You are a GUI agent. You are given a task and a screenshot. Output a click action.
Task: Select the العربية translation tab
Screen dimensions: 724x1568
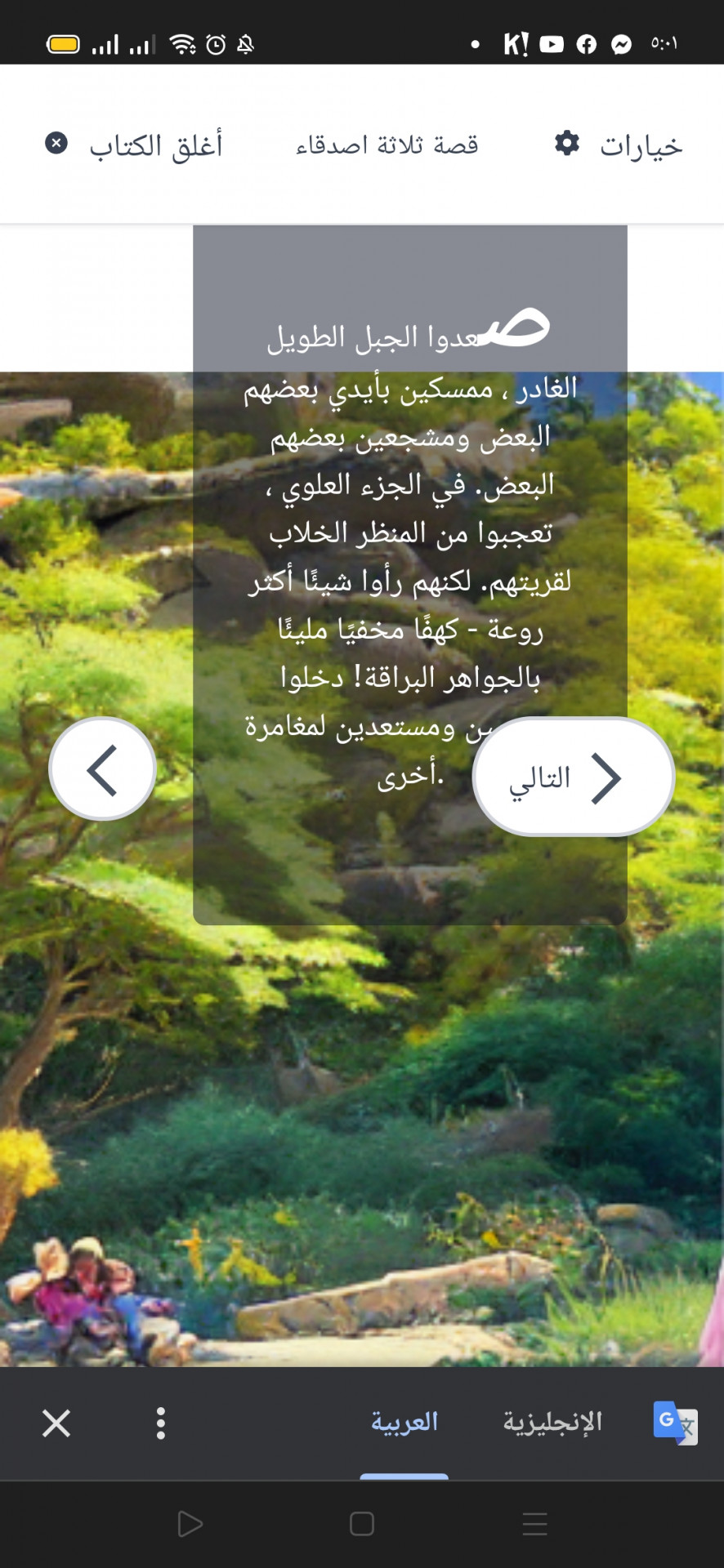404,1423
